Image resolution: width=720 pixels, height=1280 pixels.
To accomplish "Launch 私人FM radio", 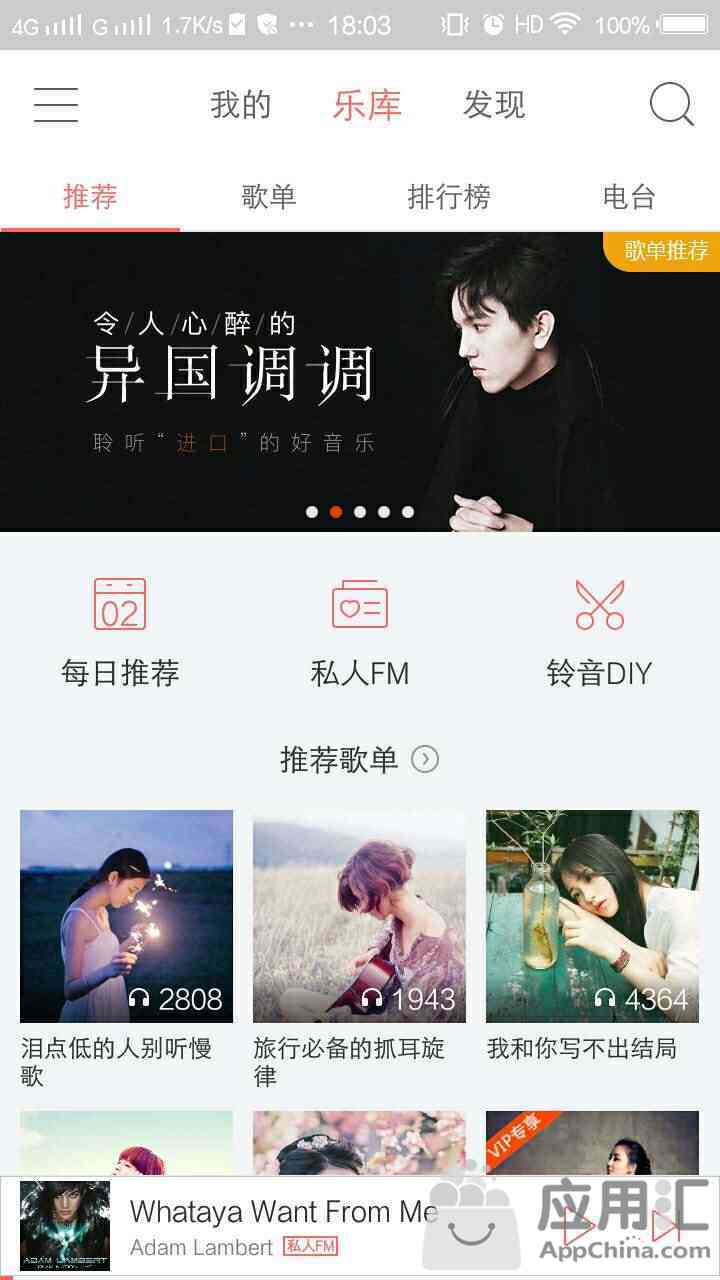I will tap(360, 633).
